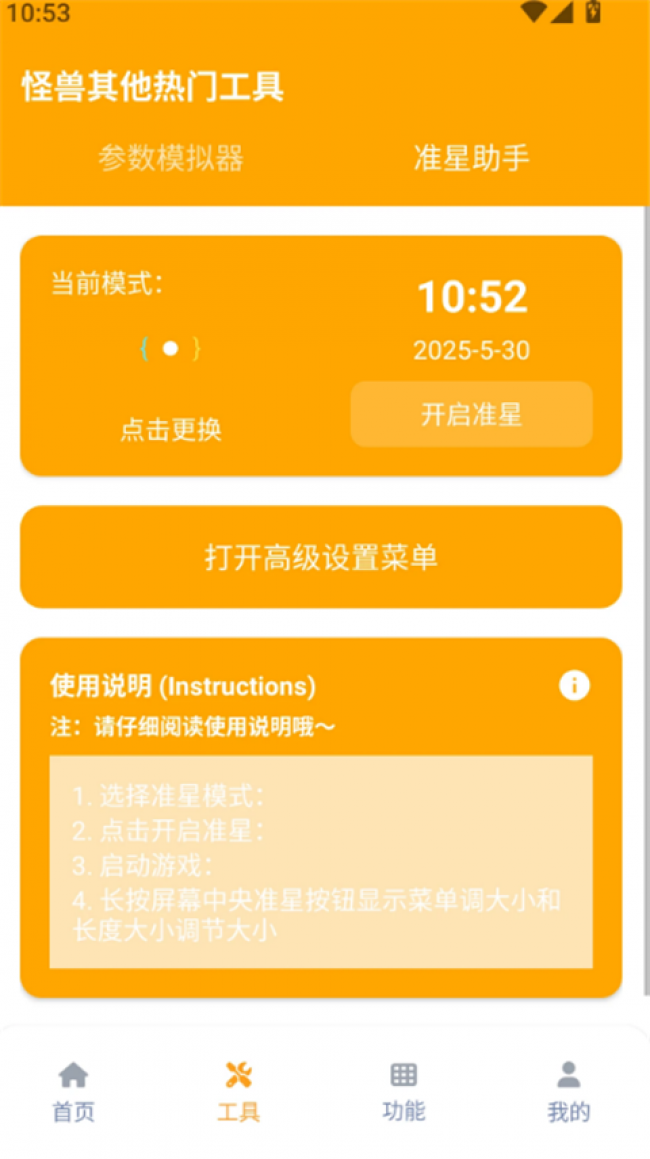
Task: Switch to the 参数模拟器 tab
Action: [171, 158]
